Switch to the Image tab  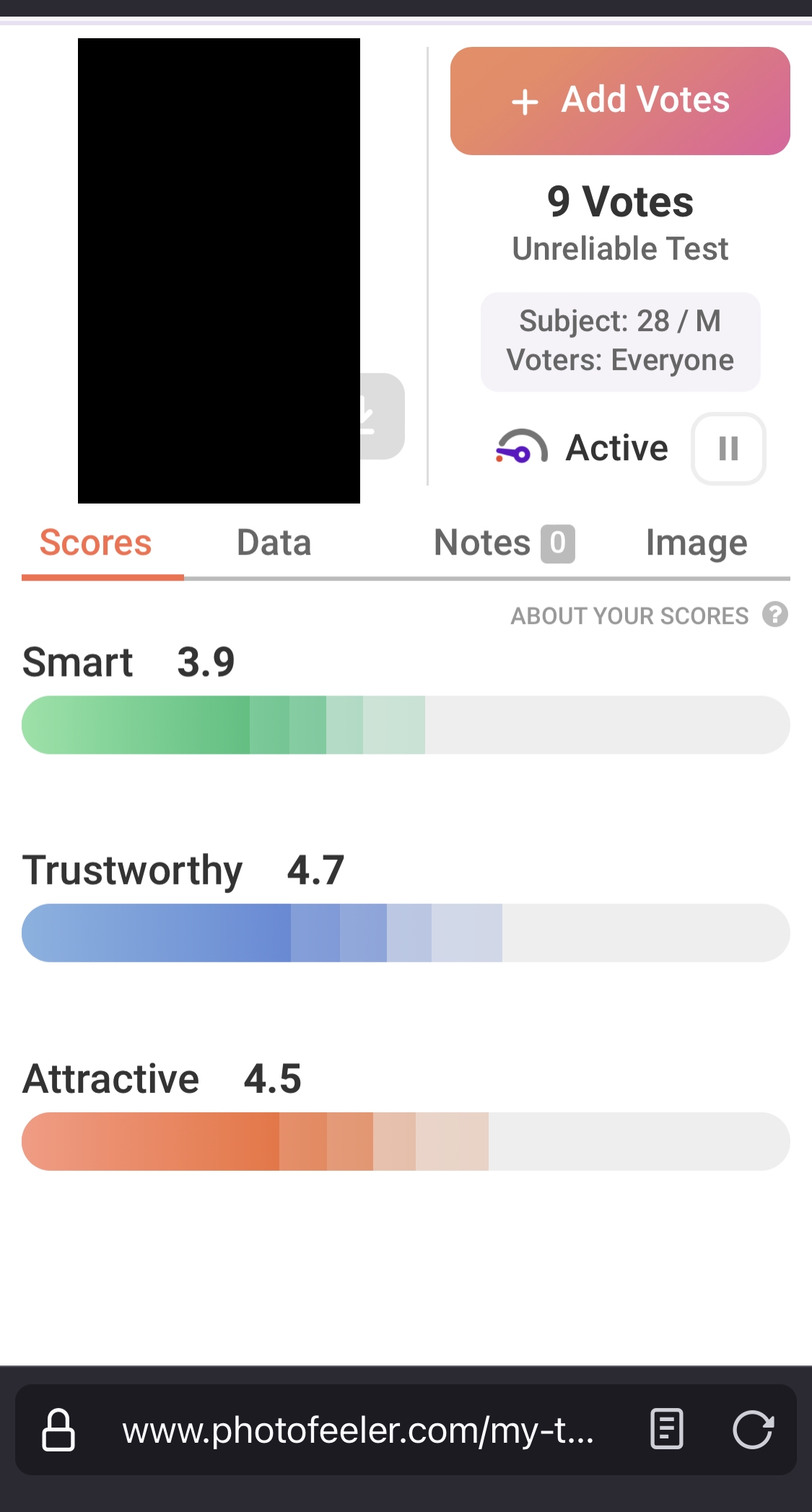[696, 543]
